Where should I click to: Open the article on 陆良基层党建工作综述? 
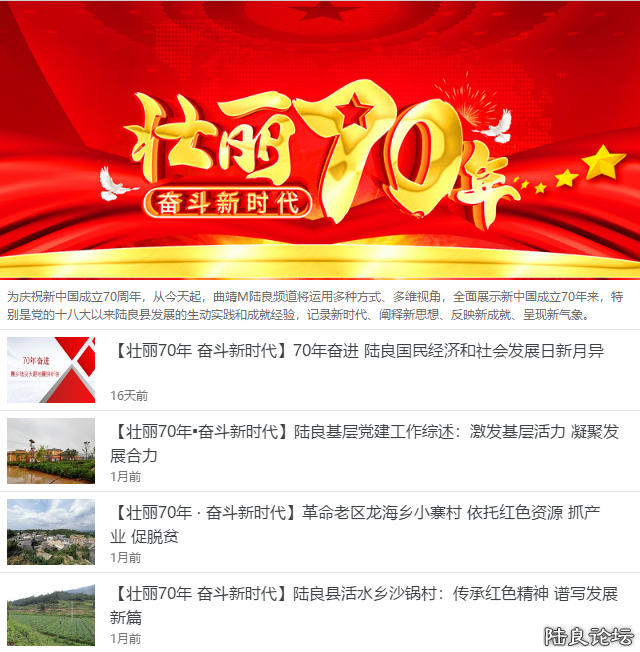coord(364,442)
